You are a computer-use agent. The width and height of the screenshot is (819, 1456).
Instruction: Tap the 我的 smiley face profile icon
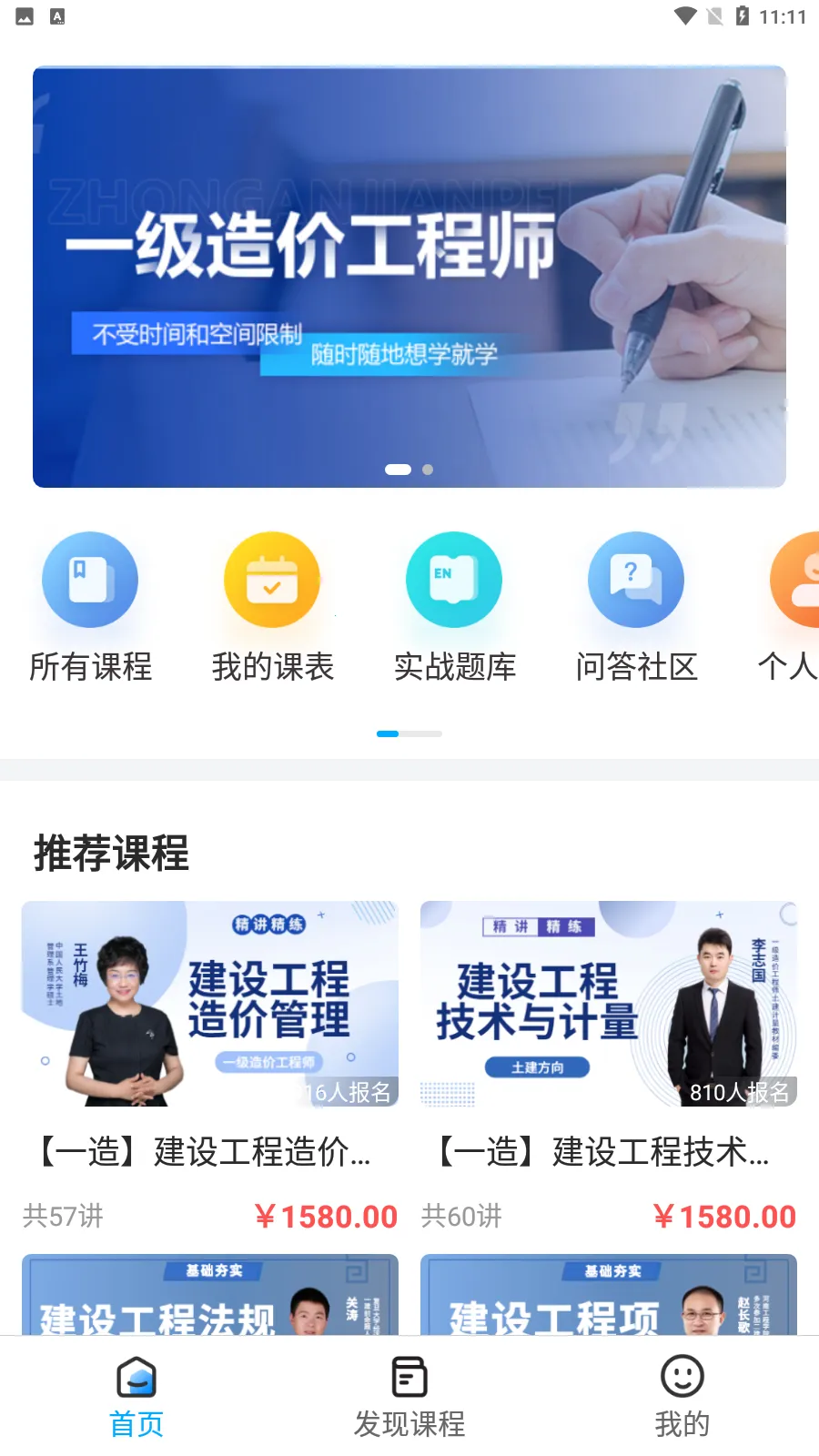pos(682,1377)
